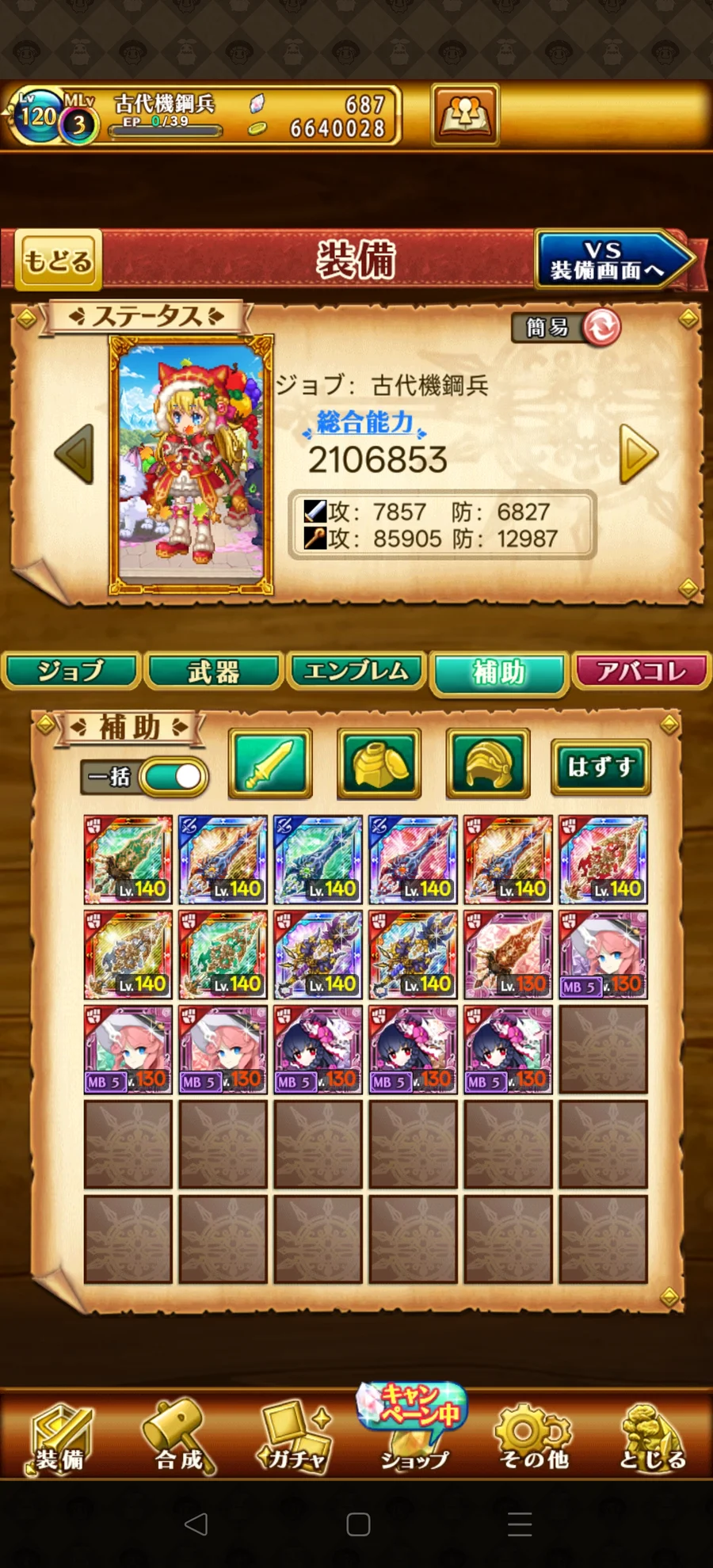Show previous character with left arrow
This screenshot has height=1568, width=713.
(74, 454)
